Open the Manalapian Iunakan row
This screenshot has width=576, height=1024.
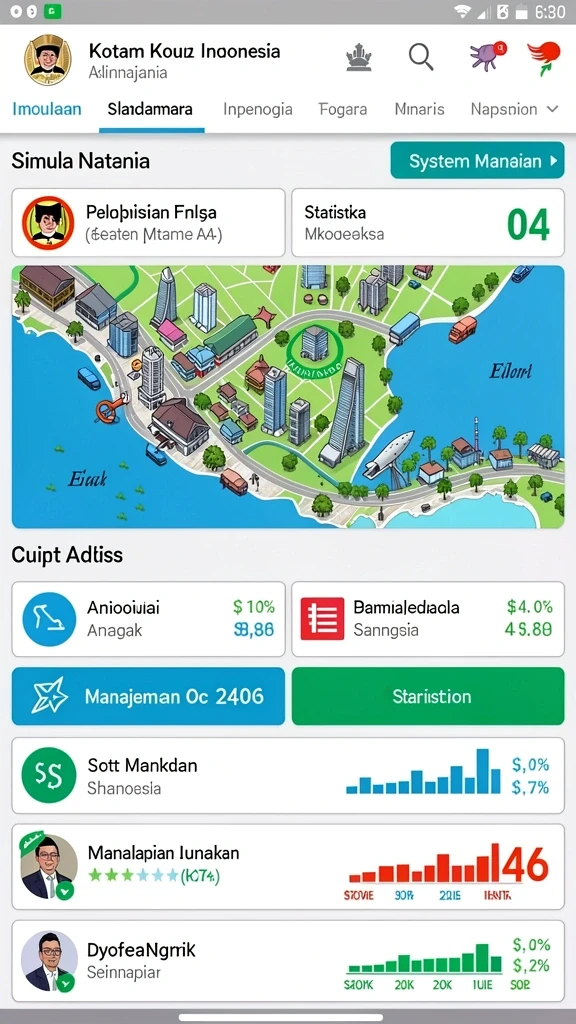[x=288, y=867]
